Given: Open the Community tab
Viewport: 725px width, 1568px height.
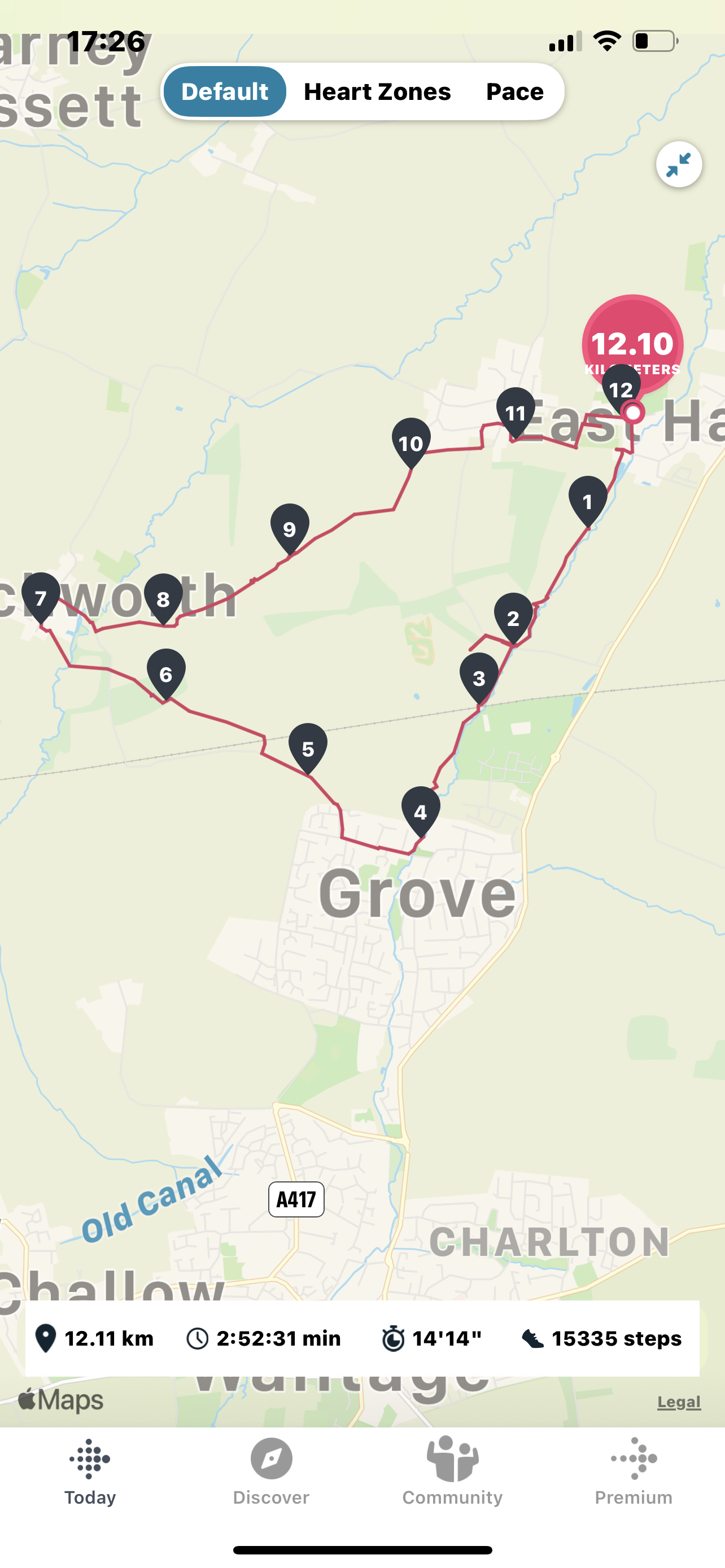Looking at the screenshot, I should (x=452, y=1470).
